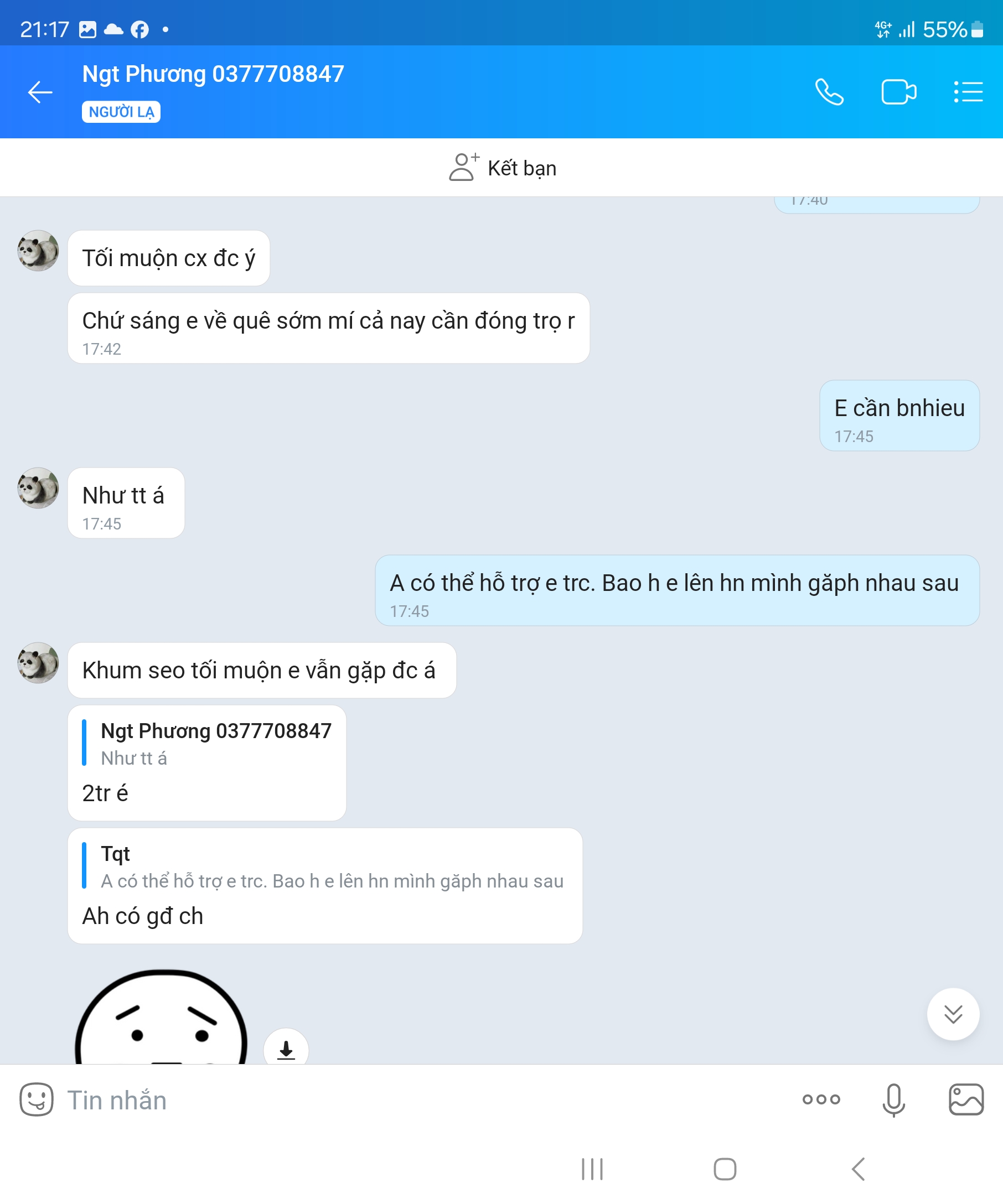Jump to the latest messages

coord(953,1014)
